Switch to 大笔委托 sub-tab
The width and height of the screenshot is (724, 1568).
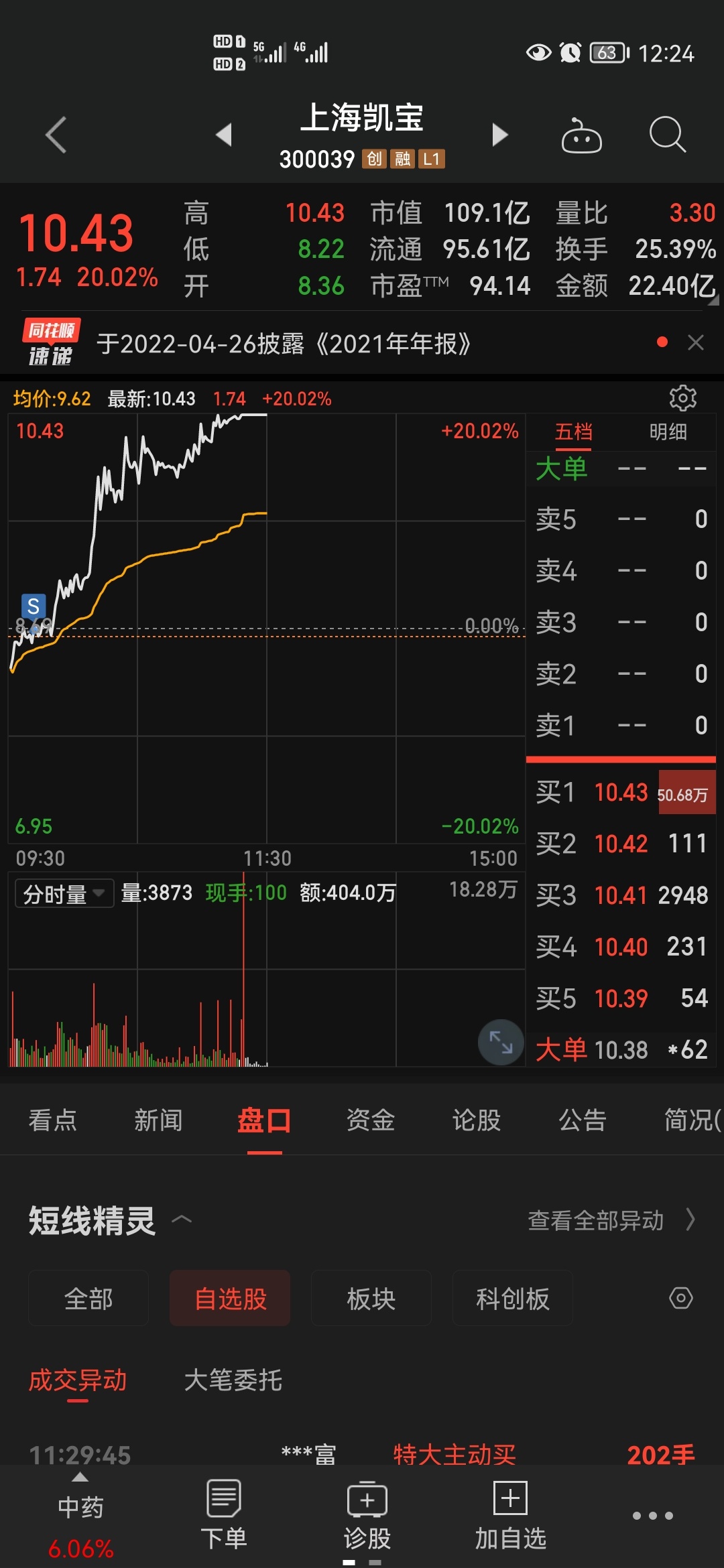[x=233, y=1380]
